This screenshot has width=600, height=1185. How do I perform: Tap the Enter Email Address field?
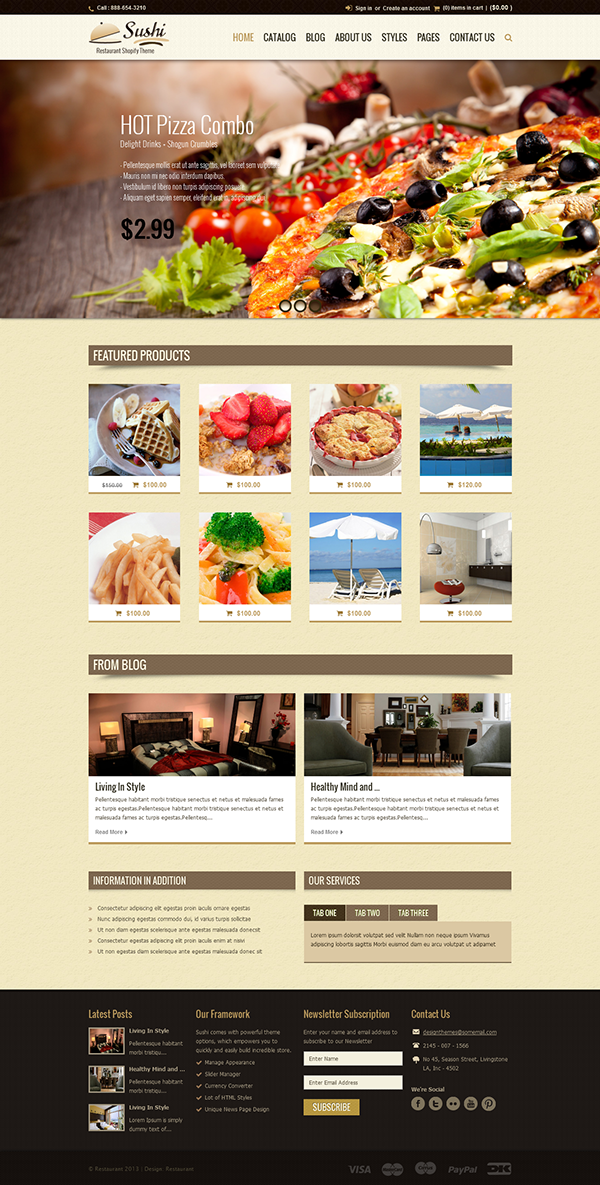click(353, 1082)
